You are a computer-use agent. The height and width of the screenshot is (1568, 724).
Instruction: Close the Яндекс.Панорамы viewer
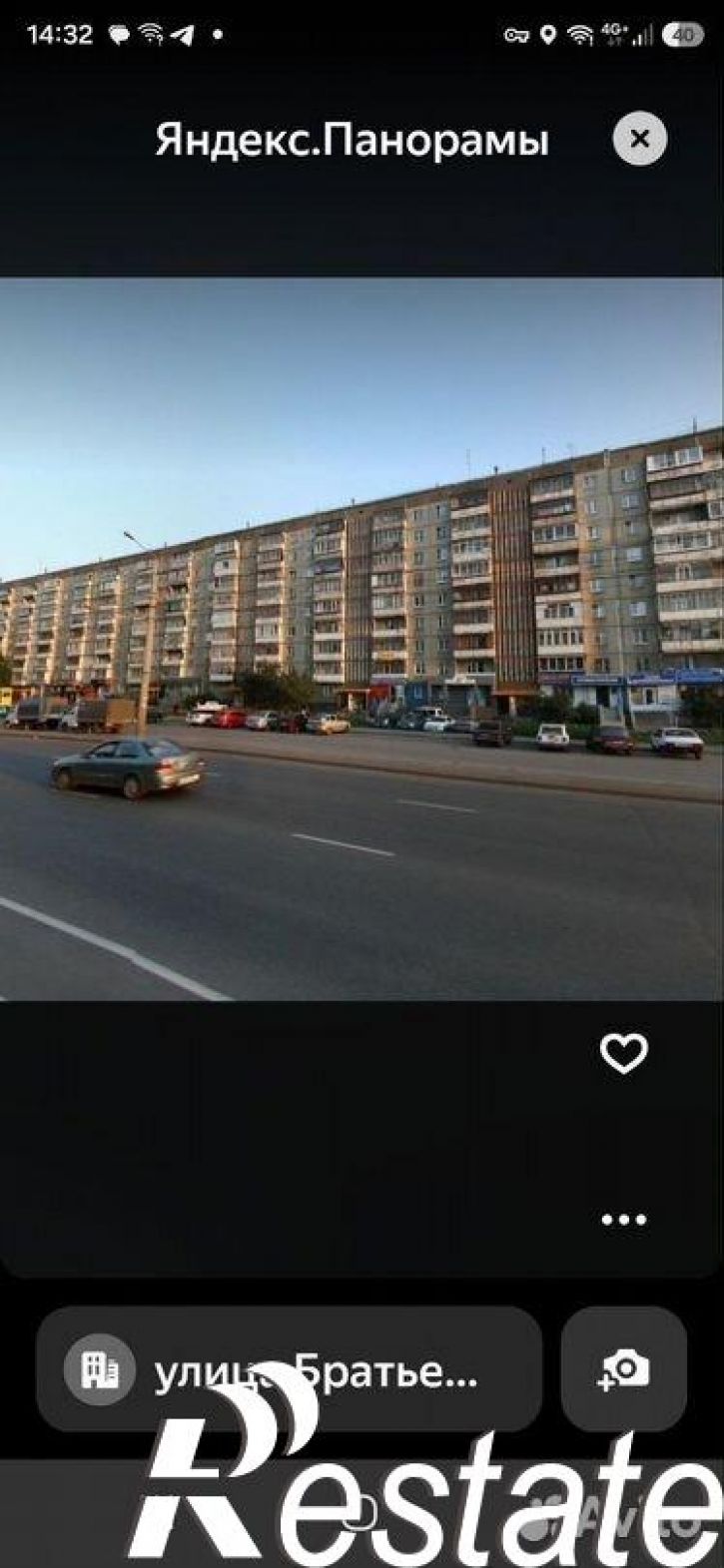(640, 139)
